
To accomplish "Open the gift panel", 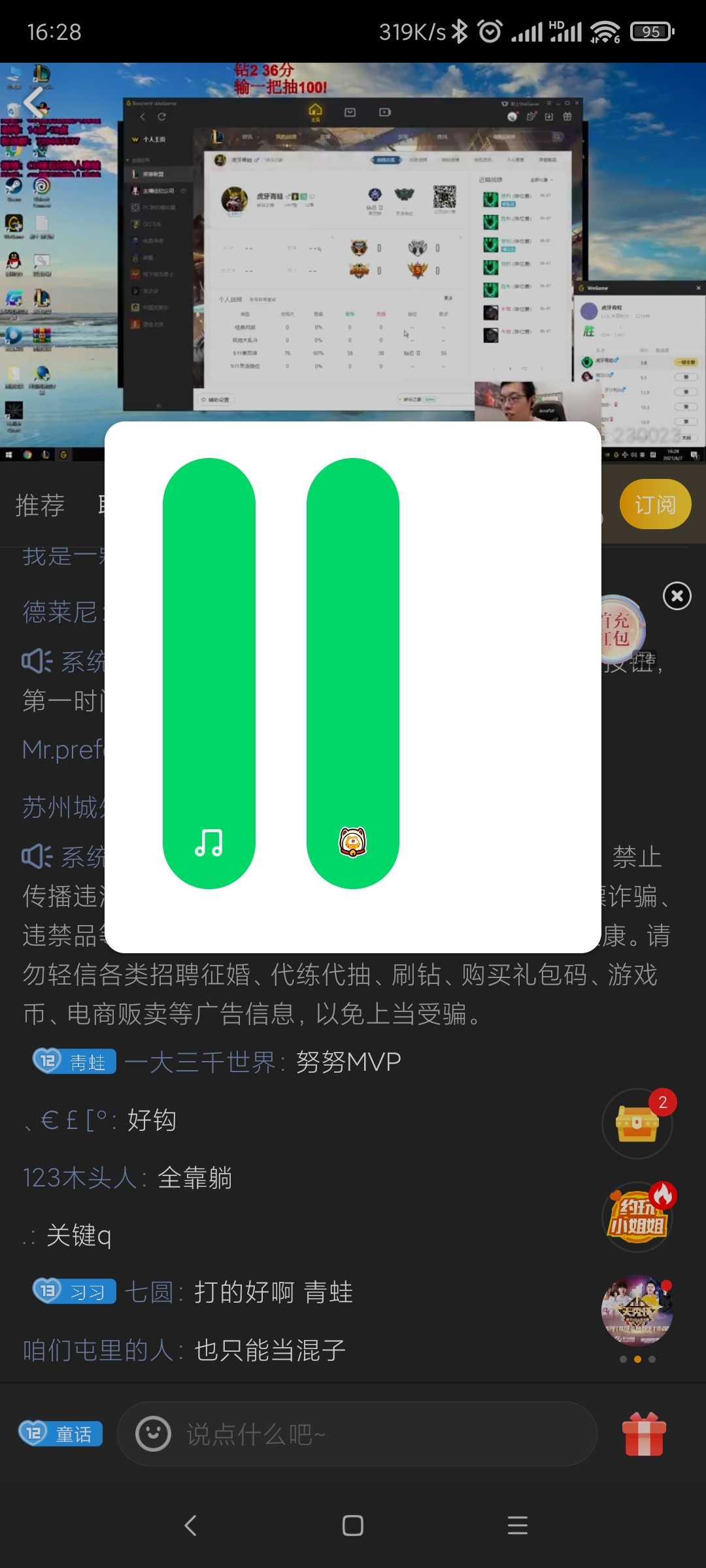I will click(644, 1434).
